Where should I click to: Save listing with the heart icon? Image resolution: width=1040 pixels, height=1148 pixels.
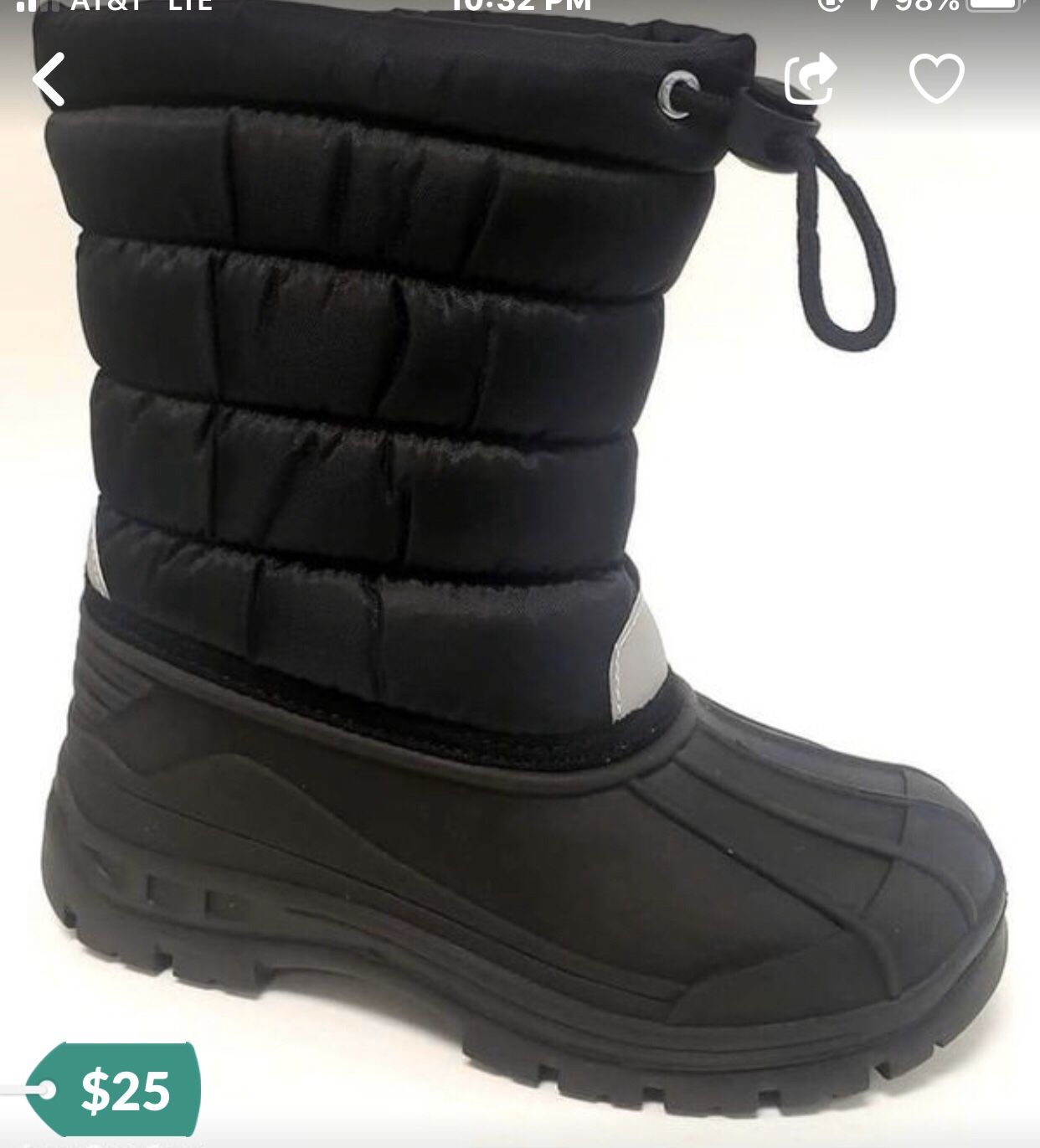[937, 78]
